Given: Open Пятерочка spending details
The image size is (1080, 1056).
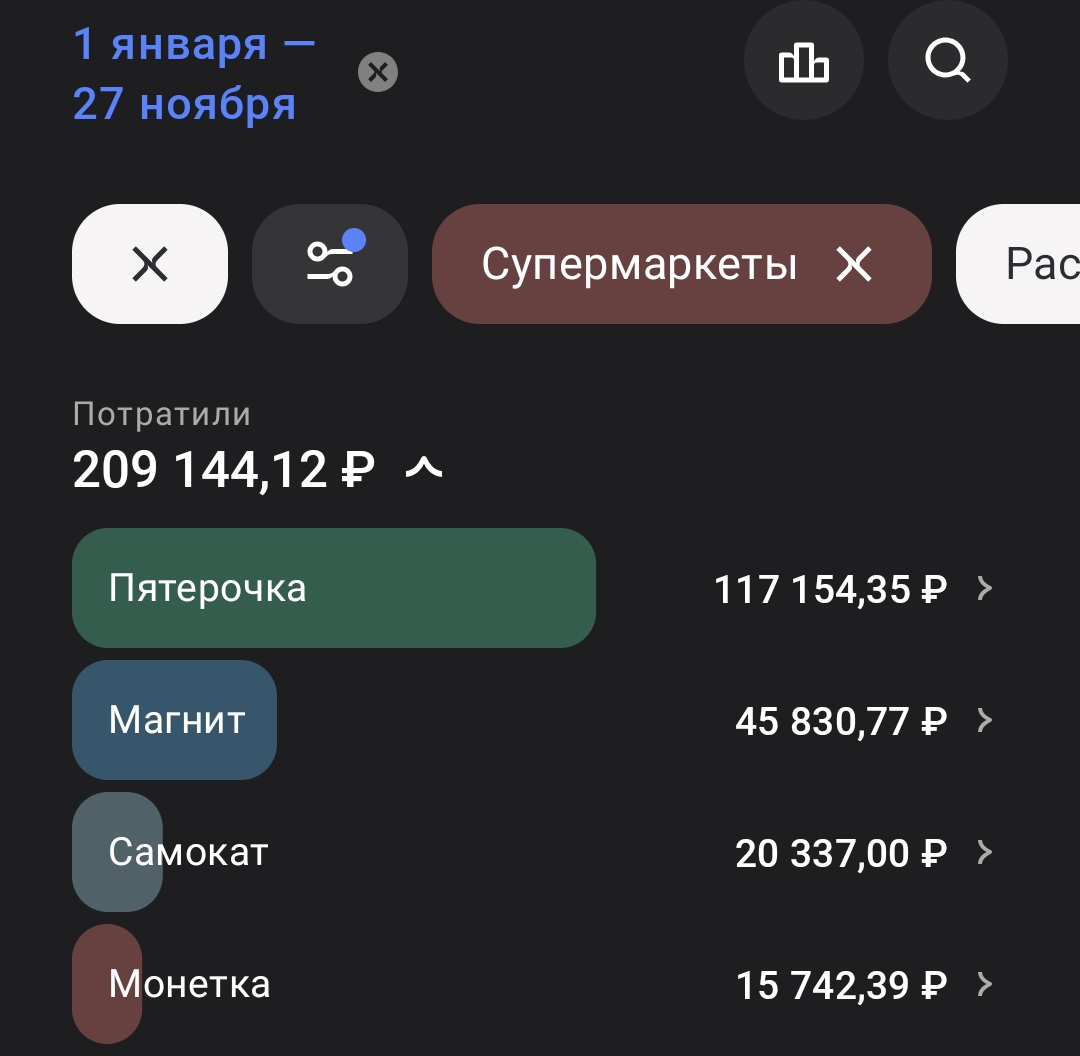Looking at the screenshot, I should 533,588.
